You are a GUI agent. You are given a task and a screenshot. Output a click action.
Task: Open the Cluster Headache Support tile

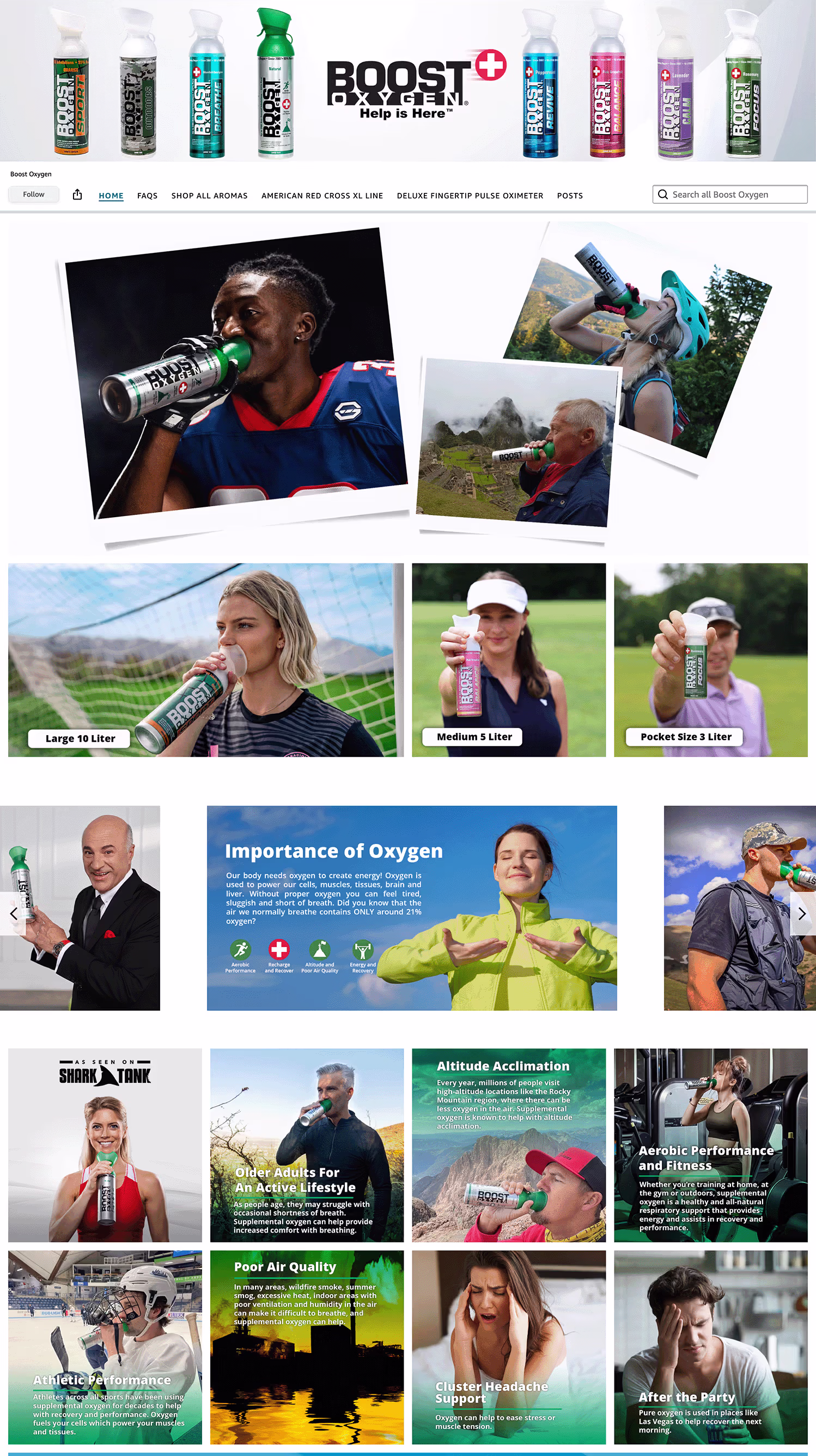[509, 1347]
